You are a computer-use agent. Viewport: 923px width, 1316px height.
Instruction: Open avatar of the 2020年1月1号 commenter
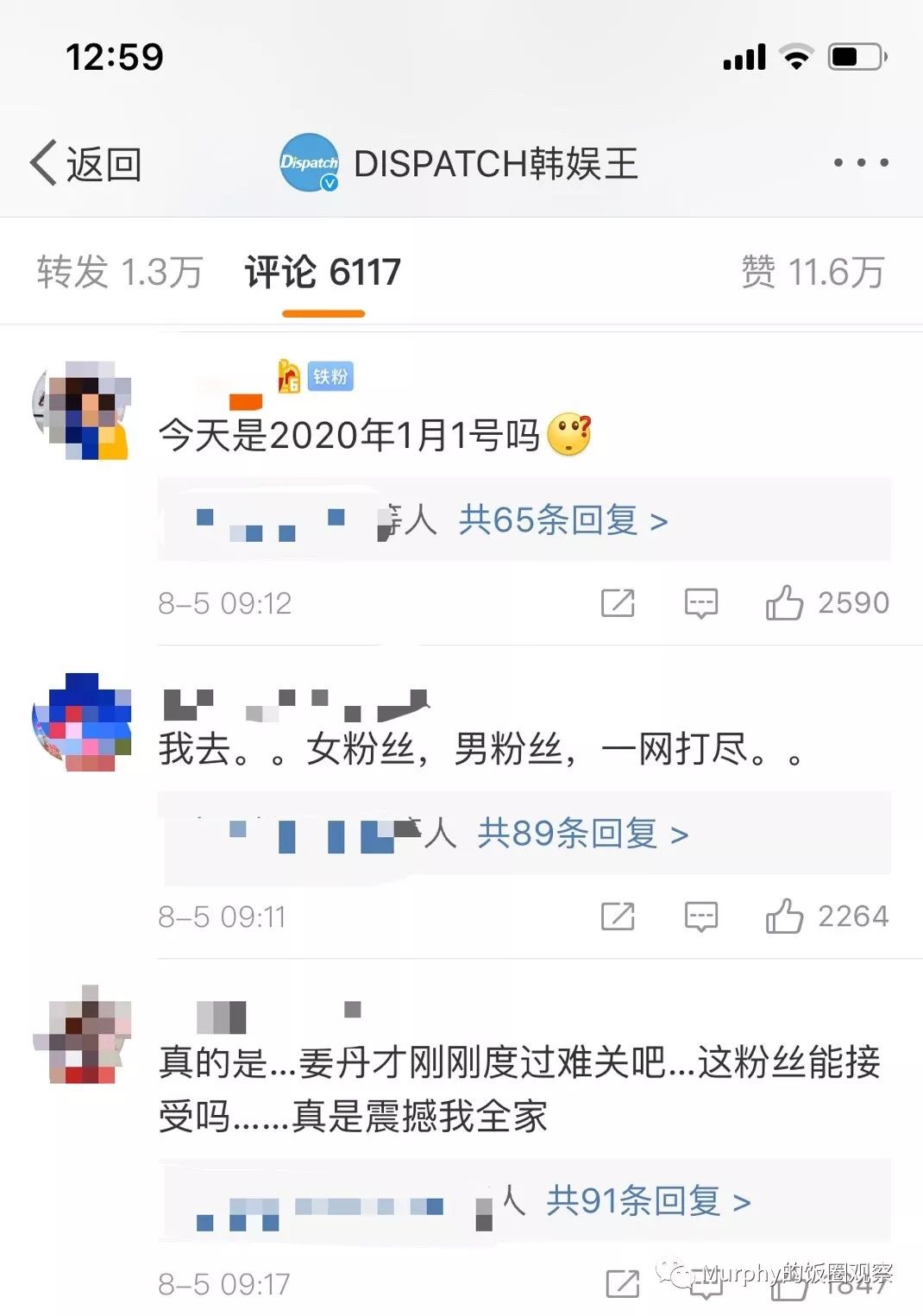pyautogui.click(x=82, y=409)
